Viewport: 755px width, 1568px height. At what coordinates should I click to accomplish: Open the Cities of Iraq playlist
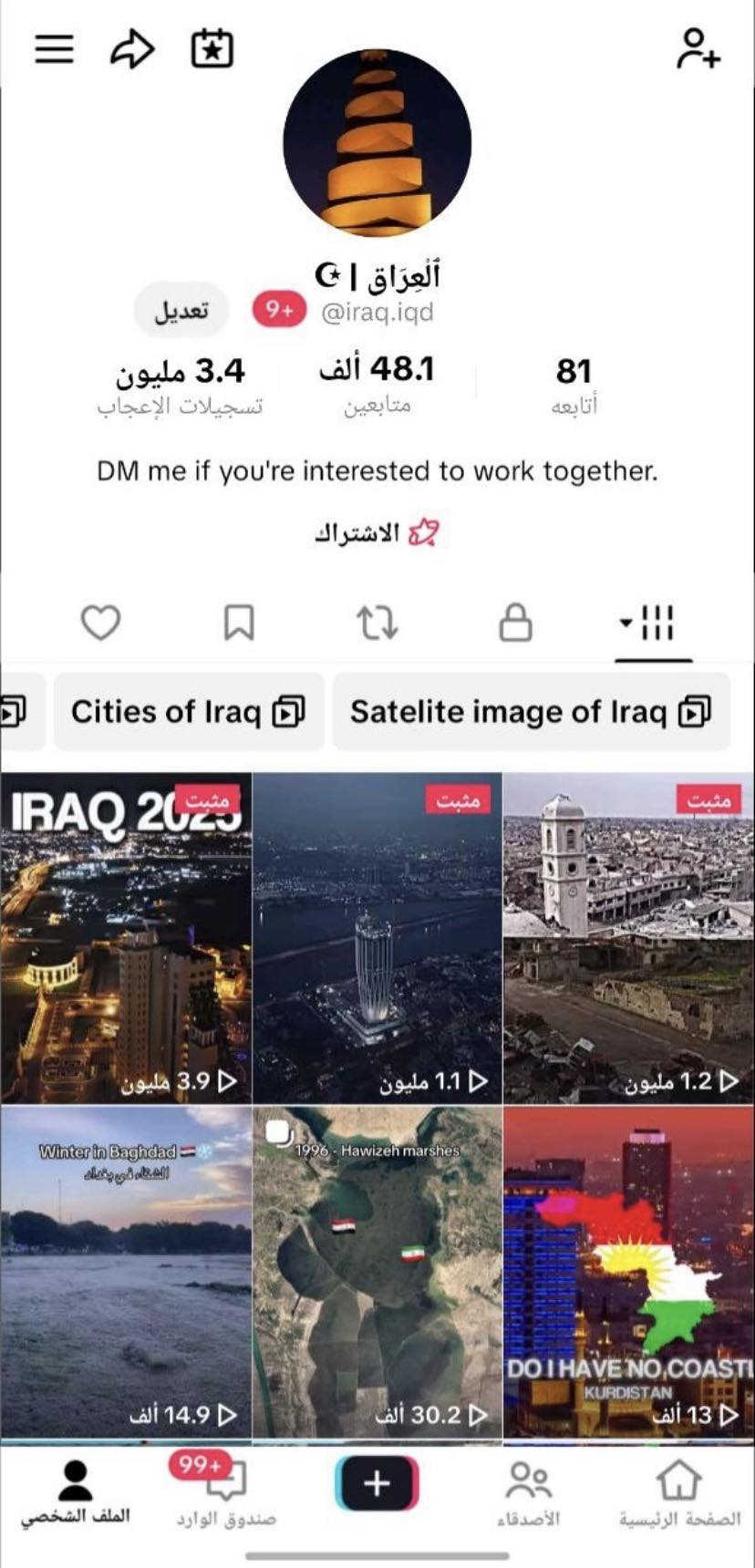click(x=188, y=712)
